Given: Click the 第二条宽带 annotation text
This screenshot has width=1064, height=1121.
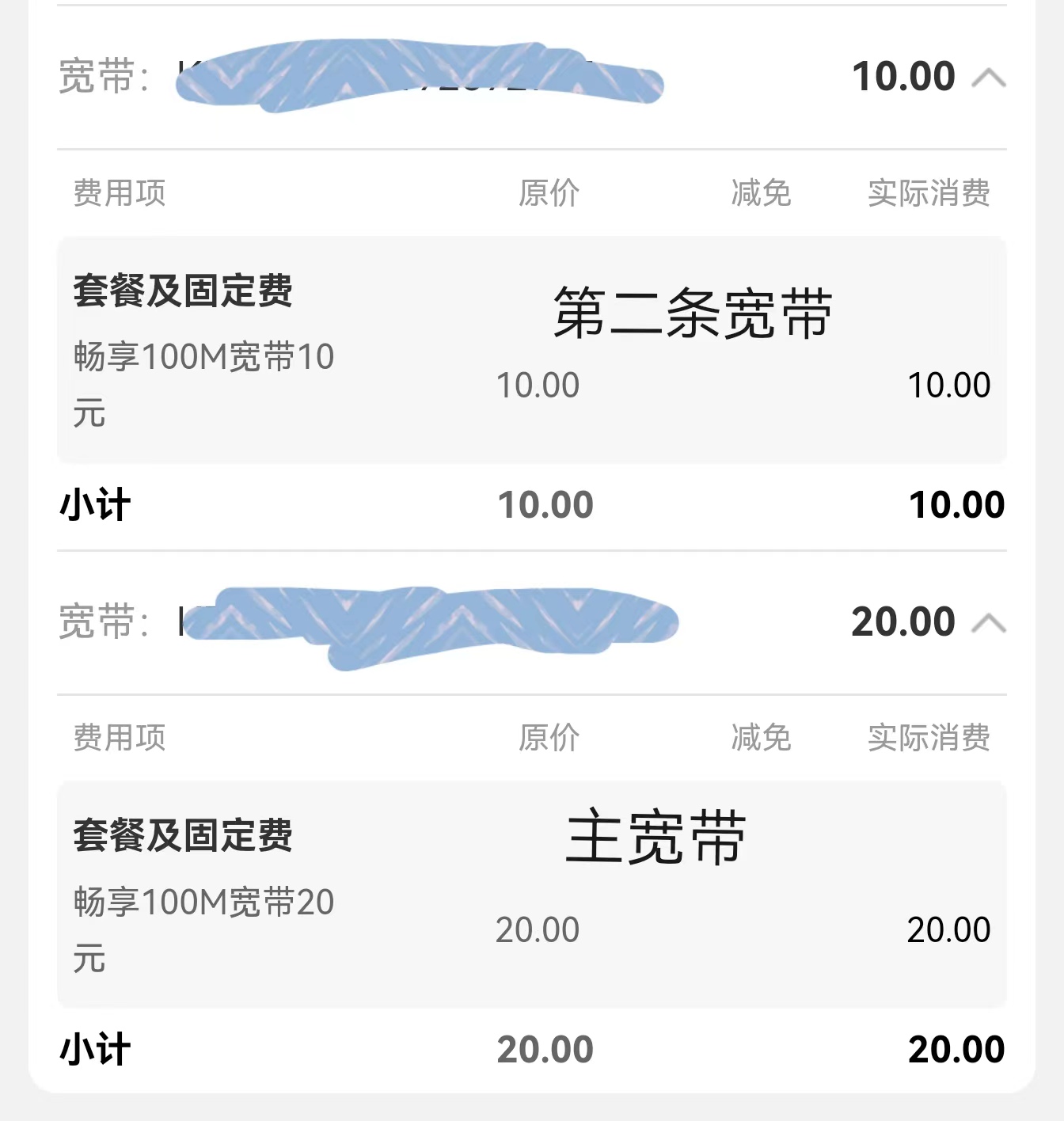Looking at the screenshot, I should 693,313.
